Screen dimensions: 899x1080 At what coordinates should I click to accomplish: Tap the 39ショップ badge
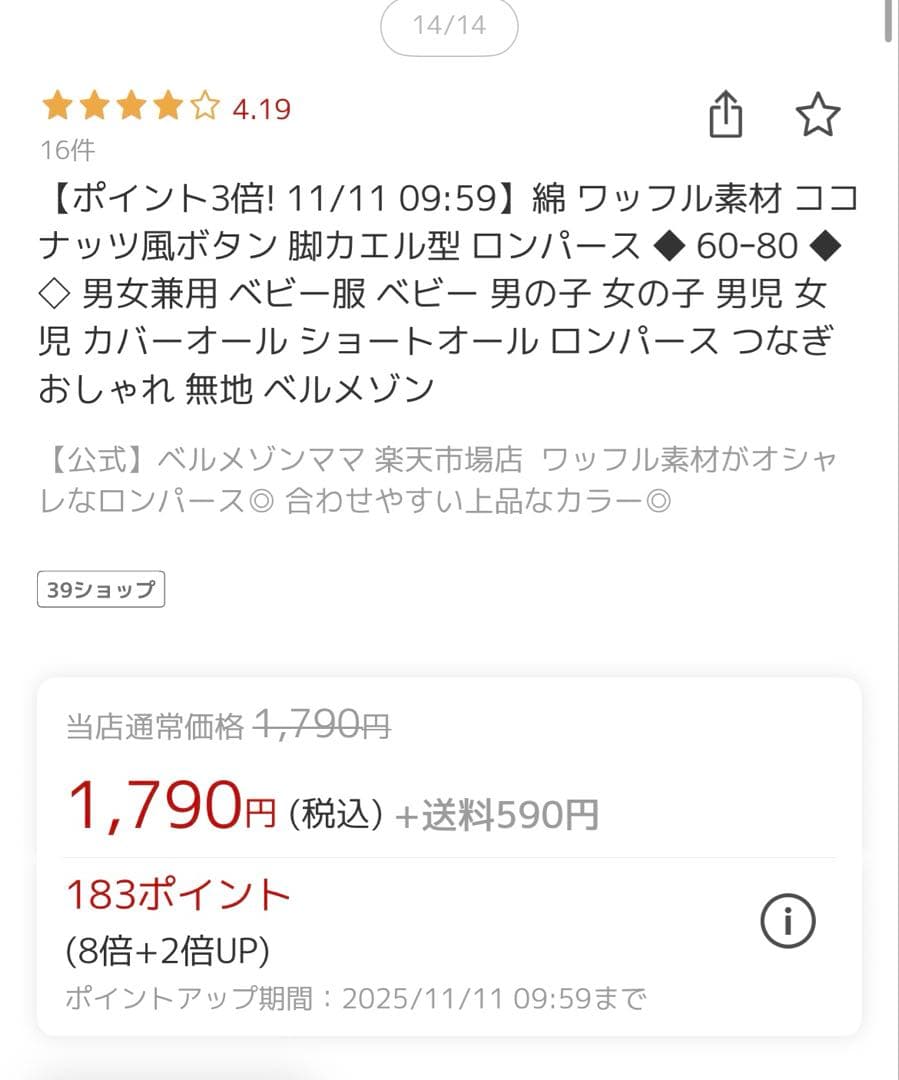click(101, 589)
